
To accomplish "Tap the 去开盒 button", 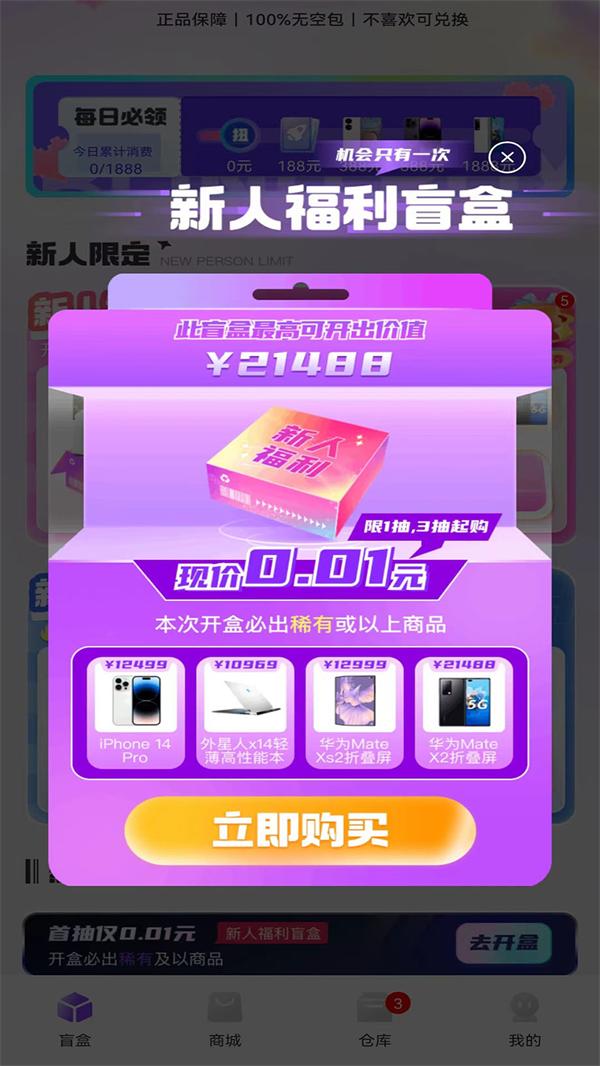I will (504, 942).
